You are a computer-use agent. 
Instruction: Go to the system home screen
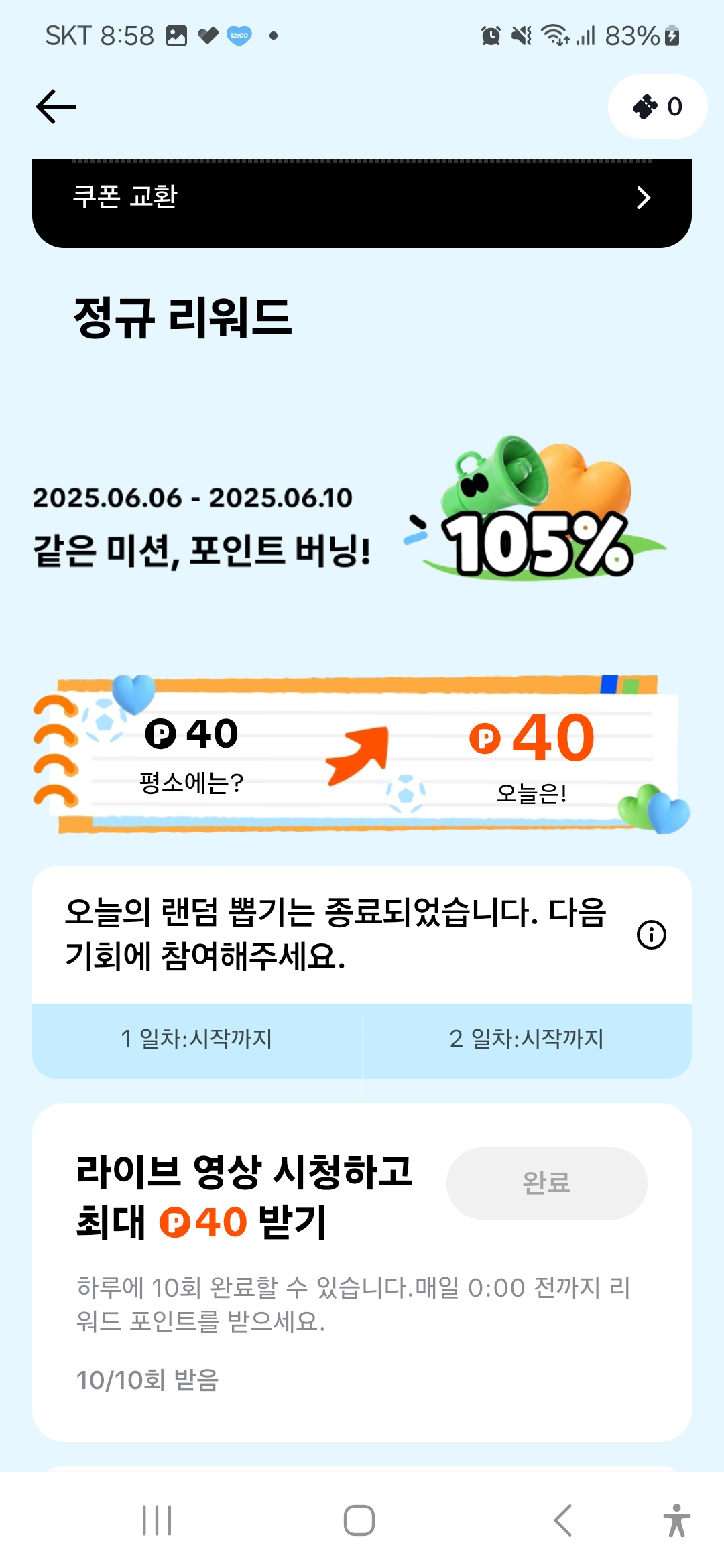(359, 1520)
